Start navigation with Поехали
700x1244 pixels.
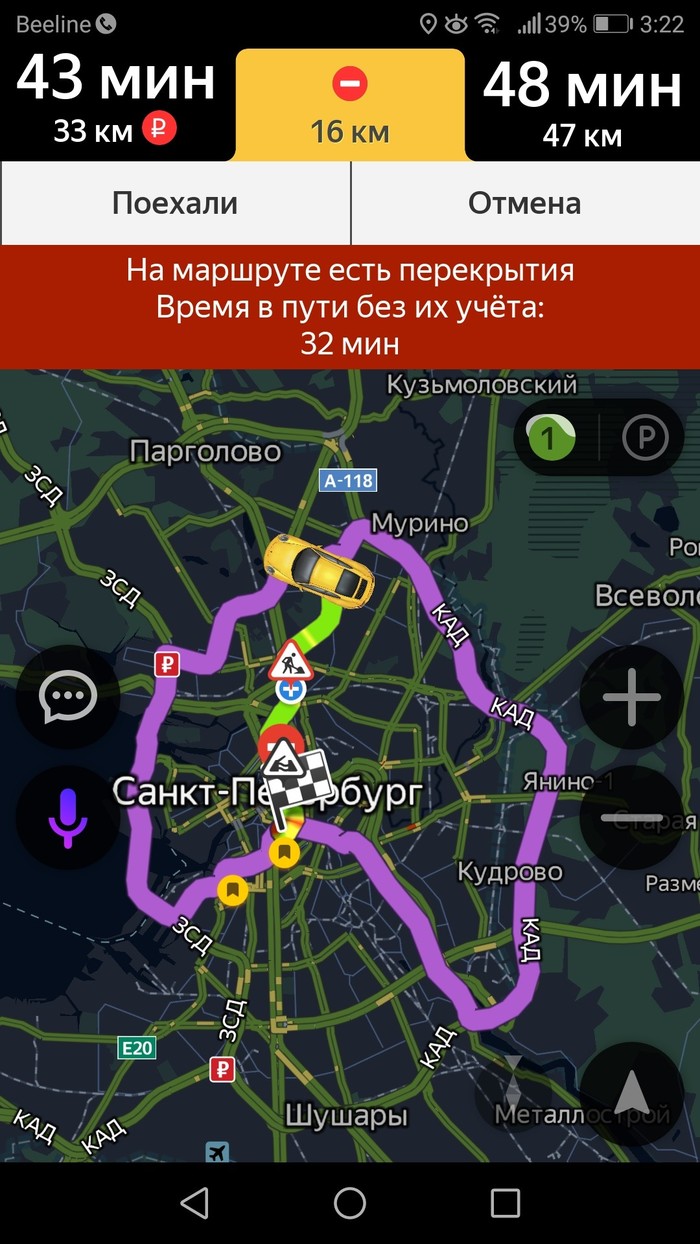click(175, 203)
